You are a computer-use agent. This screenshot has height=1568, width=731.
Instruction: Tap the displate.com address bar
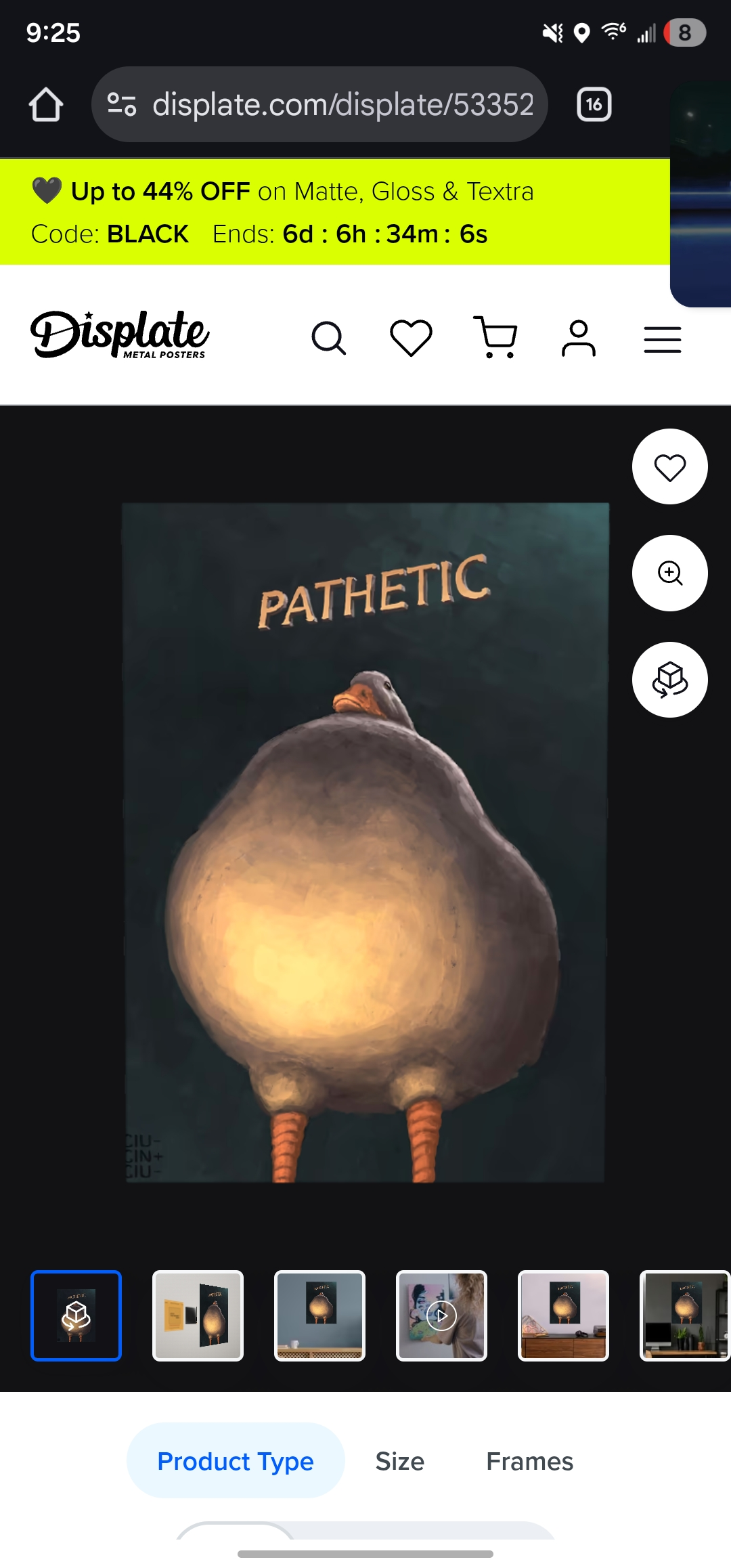(x=319, y=105)
